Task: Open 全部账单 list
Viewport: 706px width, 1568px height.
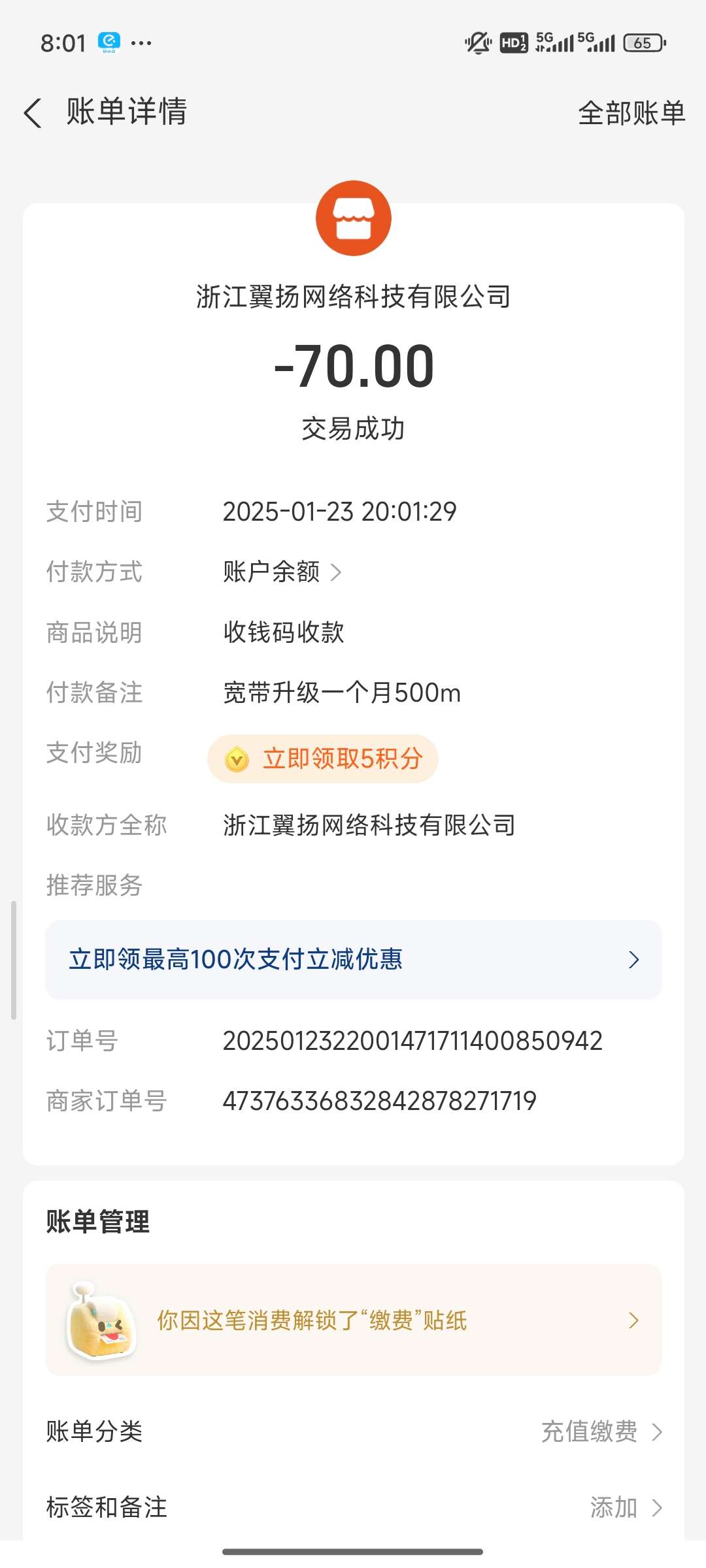Action: point(631,112)
